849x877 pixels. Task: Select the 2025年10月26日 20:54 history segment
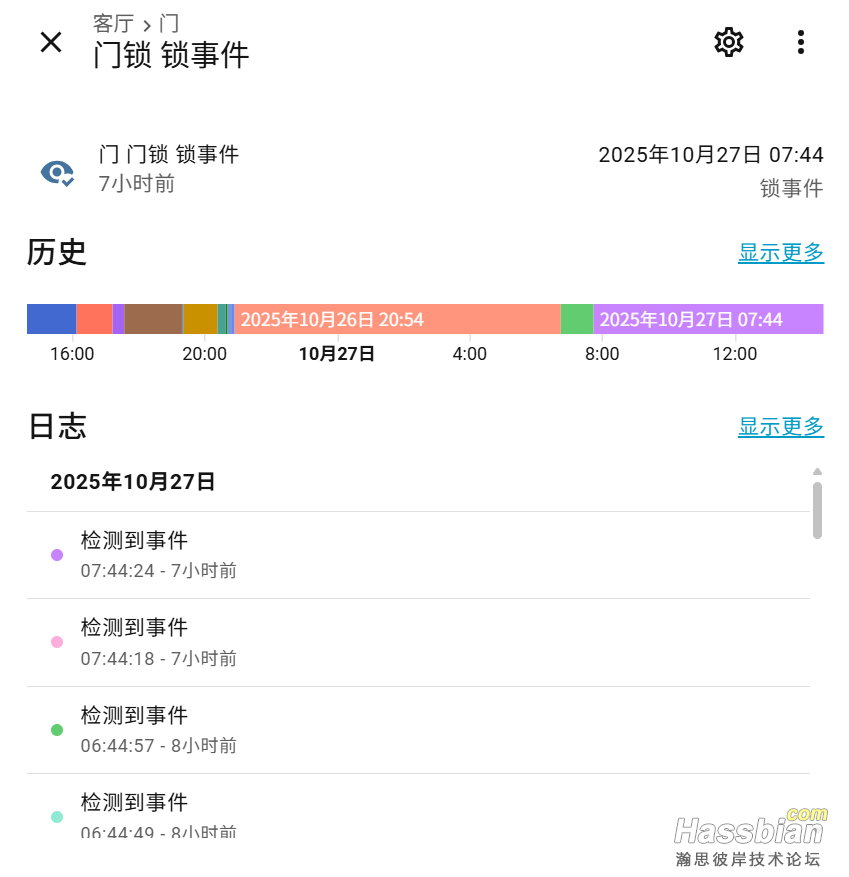coord(398,319)
